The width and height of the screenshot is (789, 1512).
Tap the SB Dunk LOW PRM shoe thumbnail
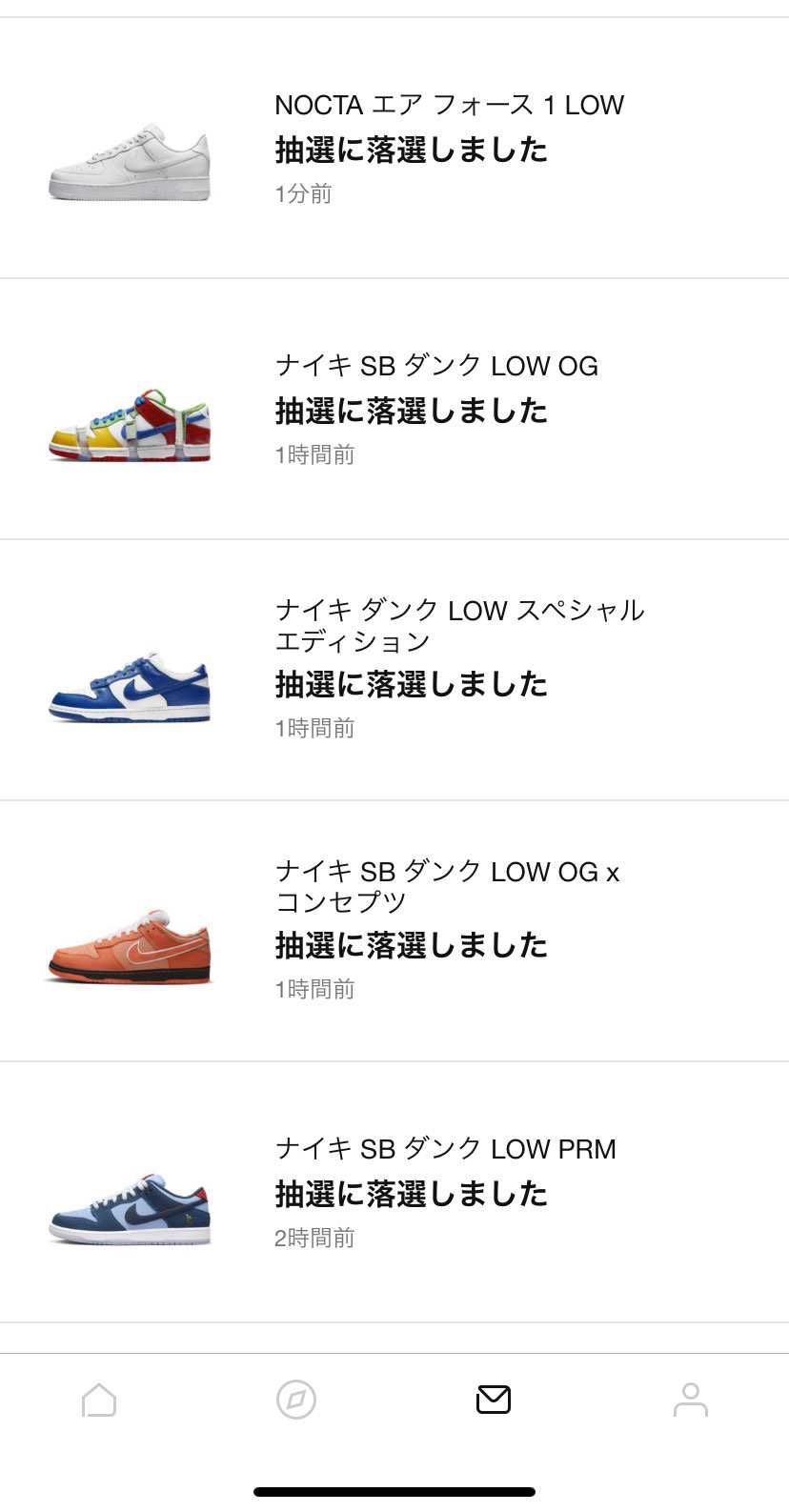(x=131, y=1205)
